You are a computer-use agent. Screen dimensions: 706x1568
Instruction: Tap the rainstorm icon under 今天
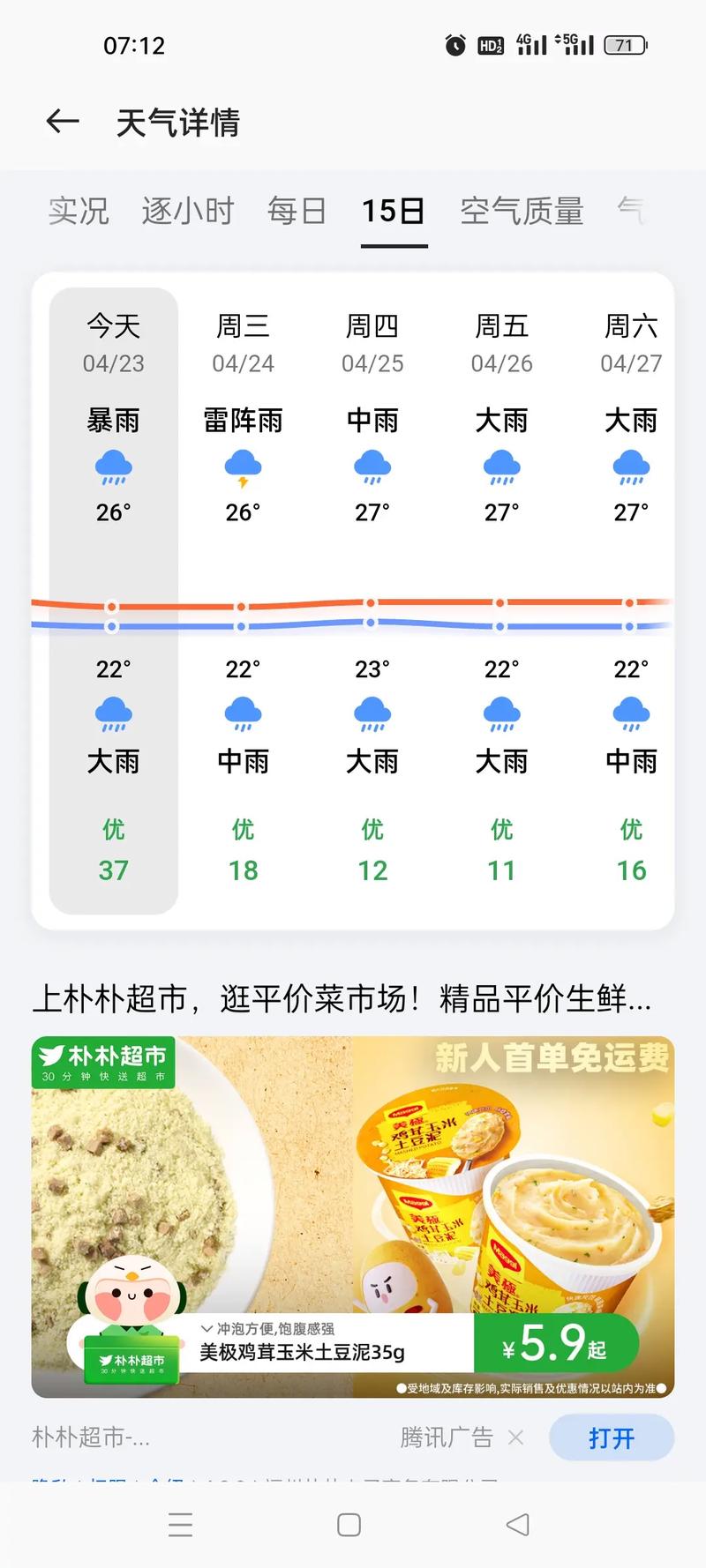click(112, 469)
